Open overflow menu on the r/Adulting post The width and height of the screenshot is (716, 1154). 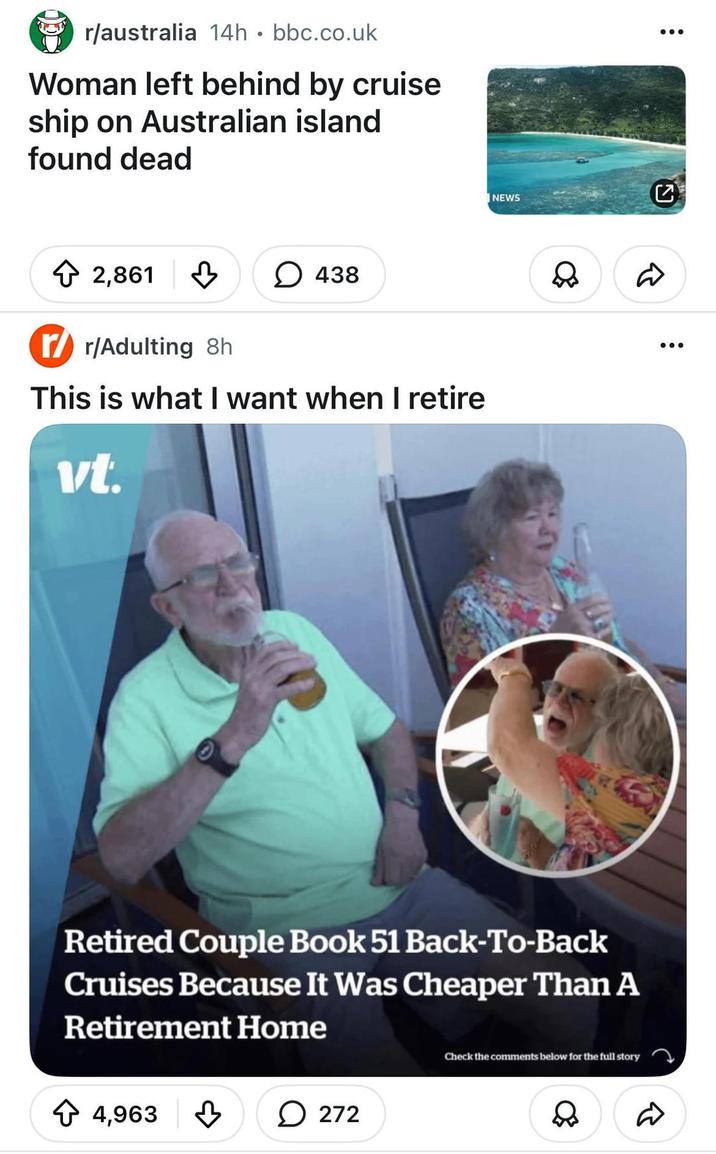click(671, 346)
